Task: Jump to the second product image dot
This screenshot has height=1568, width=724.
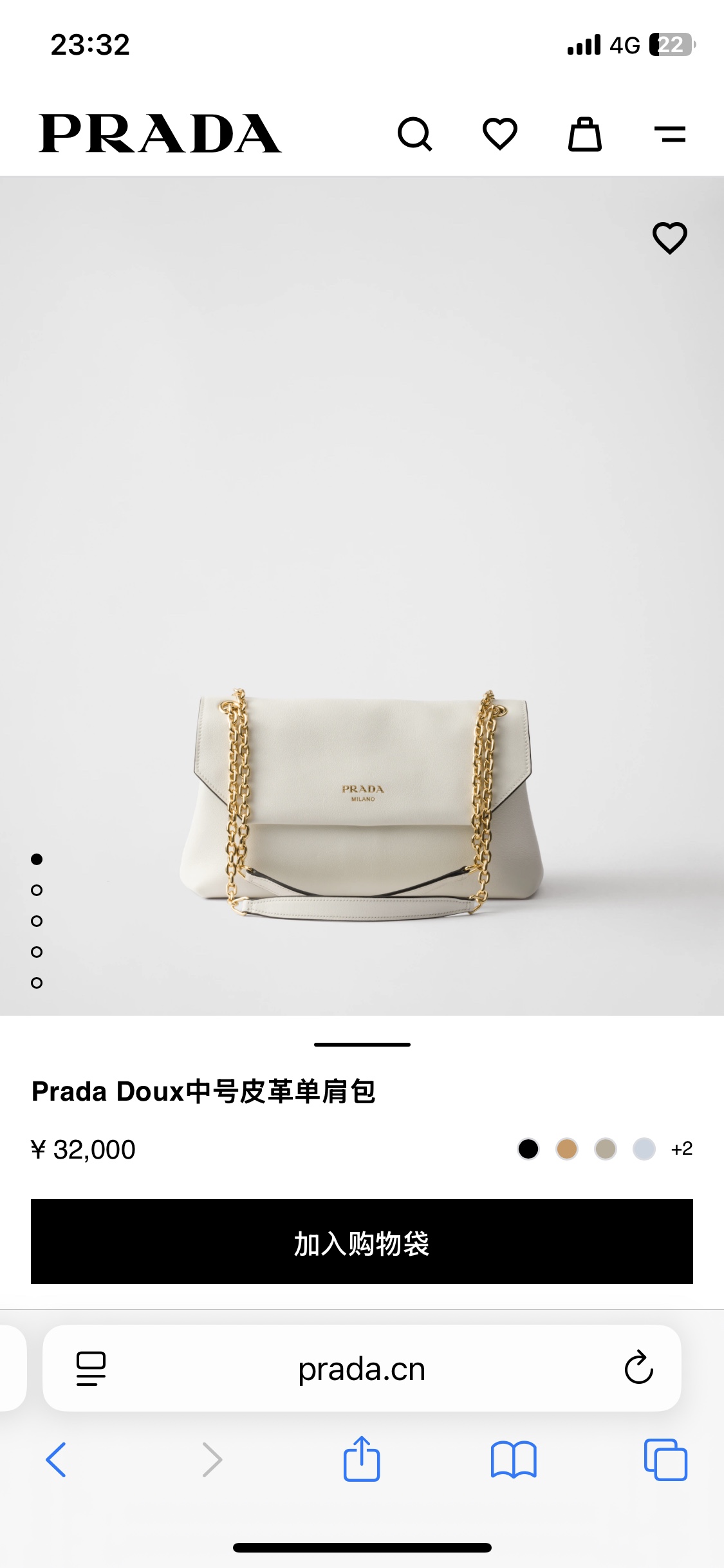Action: tap(37, 890)
